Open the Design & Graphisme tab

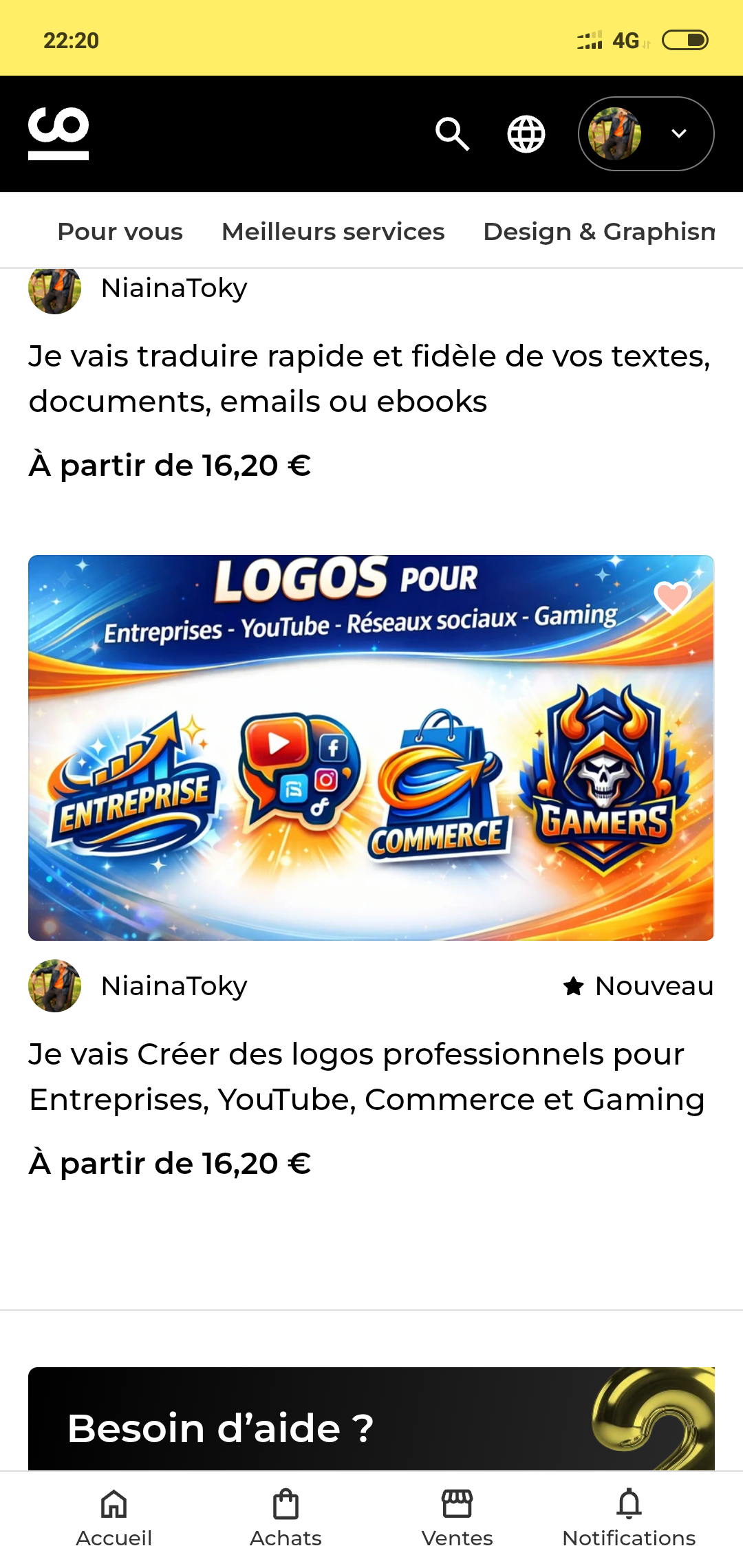tap(599, 232)
